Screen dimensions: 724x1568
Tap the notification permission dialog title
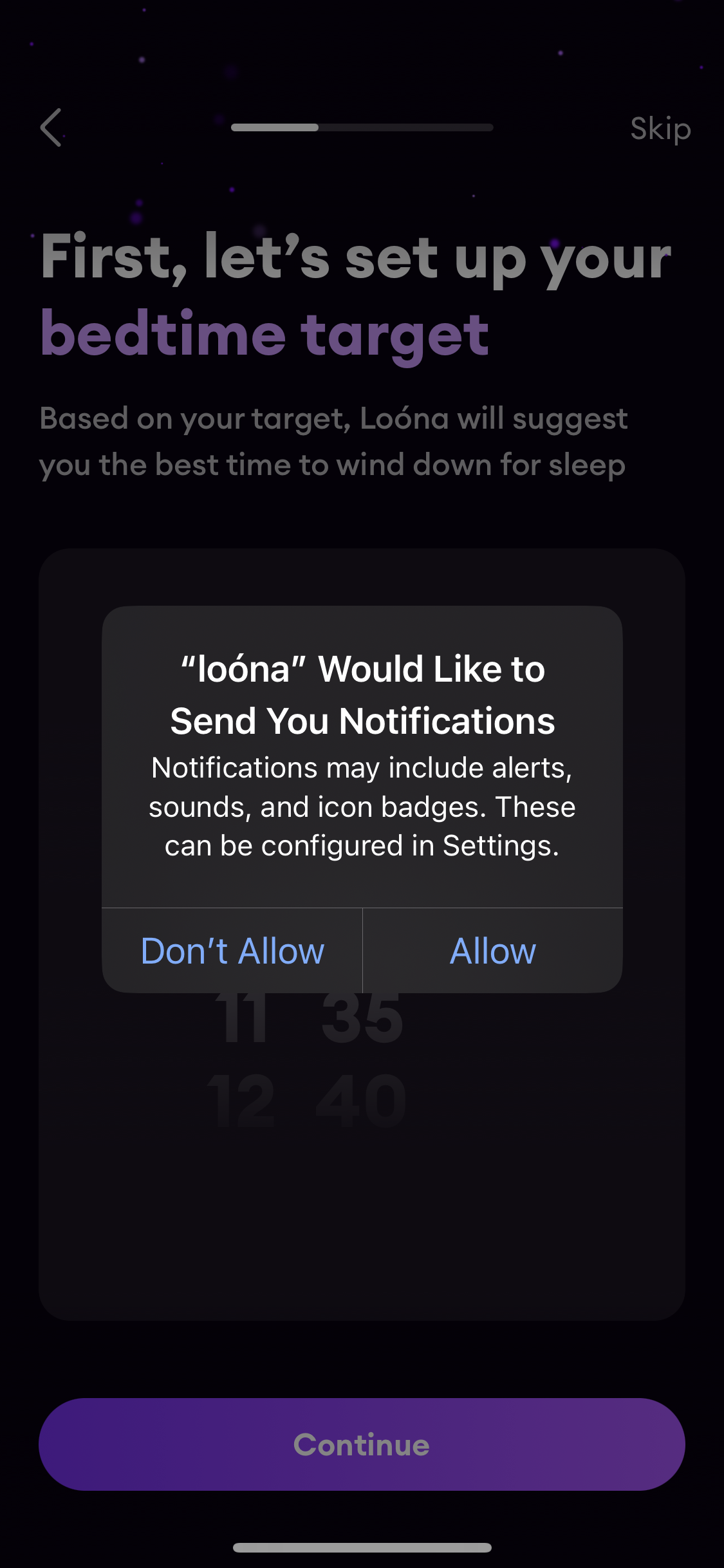click(362, 694)
